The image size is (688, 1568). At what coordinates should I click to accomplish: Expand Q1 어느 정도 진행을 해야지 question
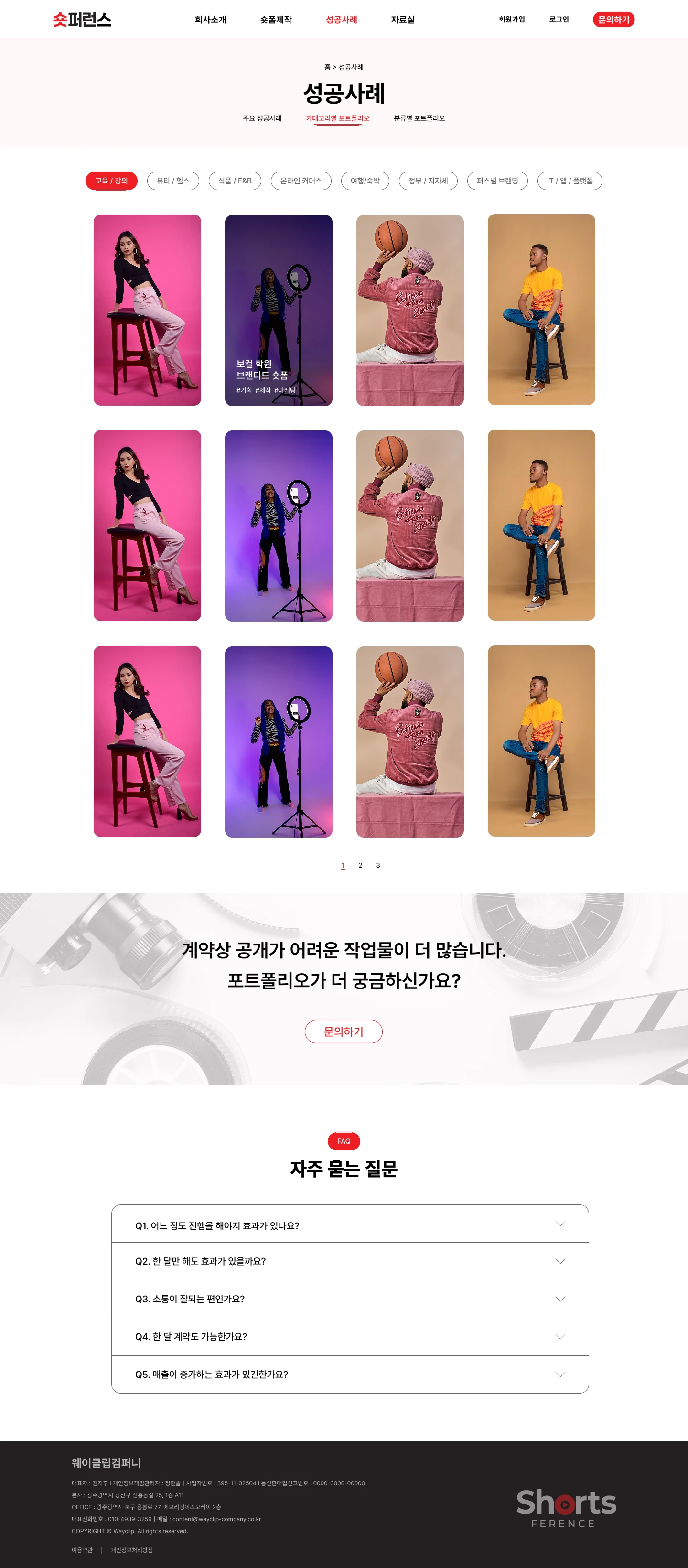tap(350, 1224)
